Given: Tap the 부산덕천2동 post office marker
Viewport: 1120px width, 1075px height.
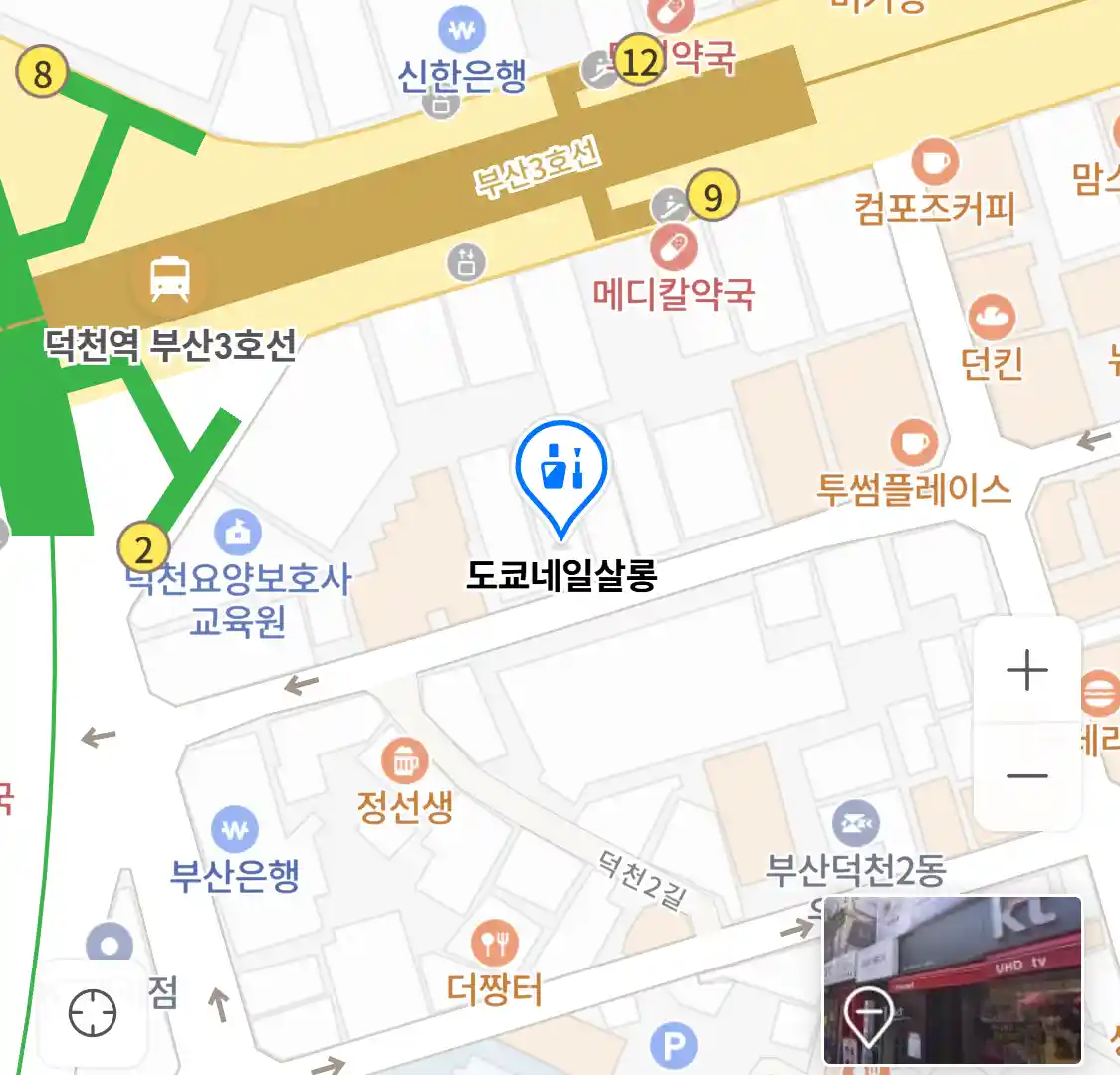Looking at the screenshot, I should [855, 825].
